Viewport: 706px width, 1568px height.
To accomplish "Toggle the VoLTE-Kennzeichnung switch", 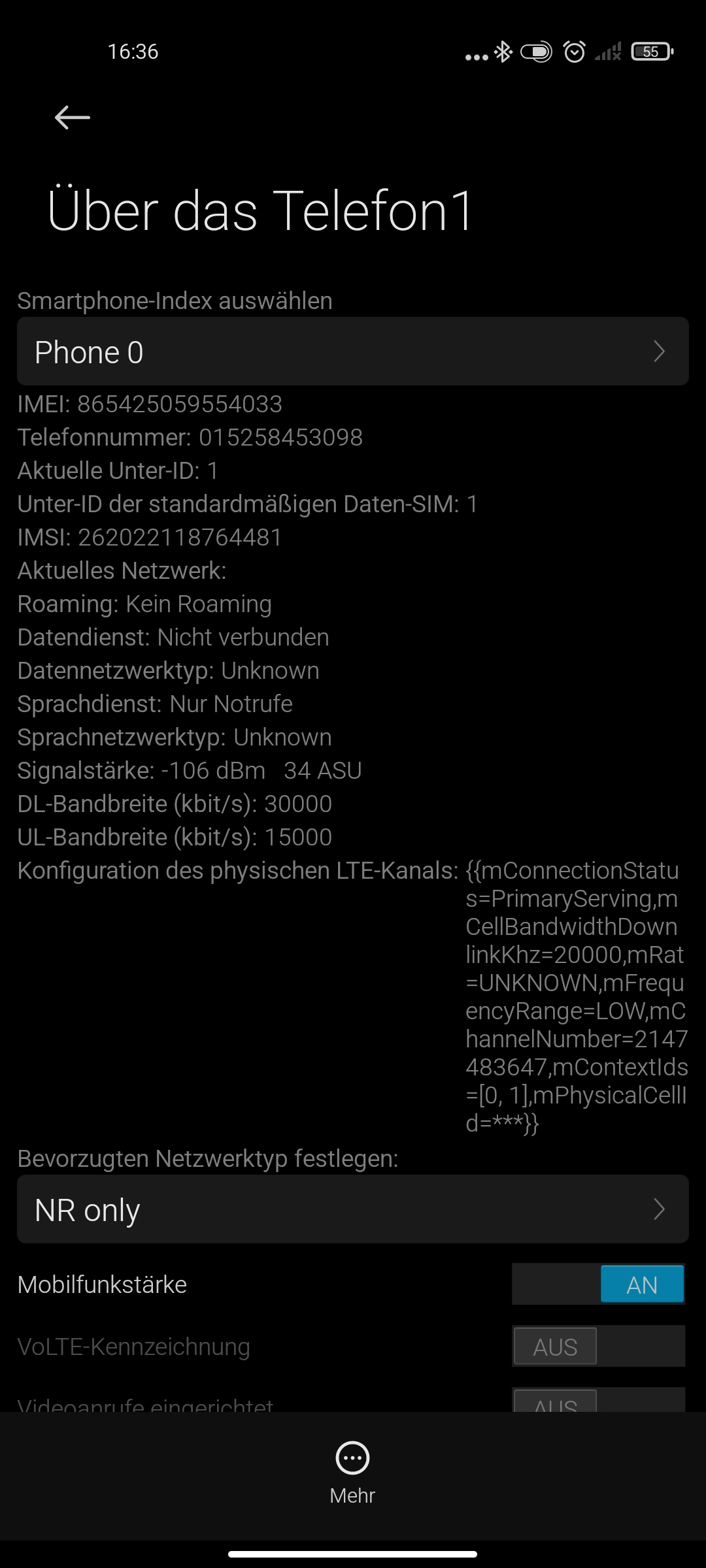I will click(x=598, y=1347).
